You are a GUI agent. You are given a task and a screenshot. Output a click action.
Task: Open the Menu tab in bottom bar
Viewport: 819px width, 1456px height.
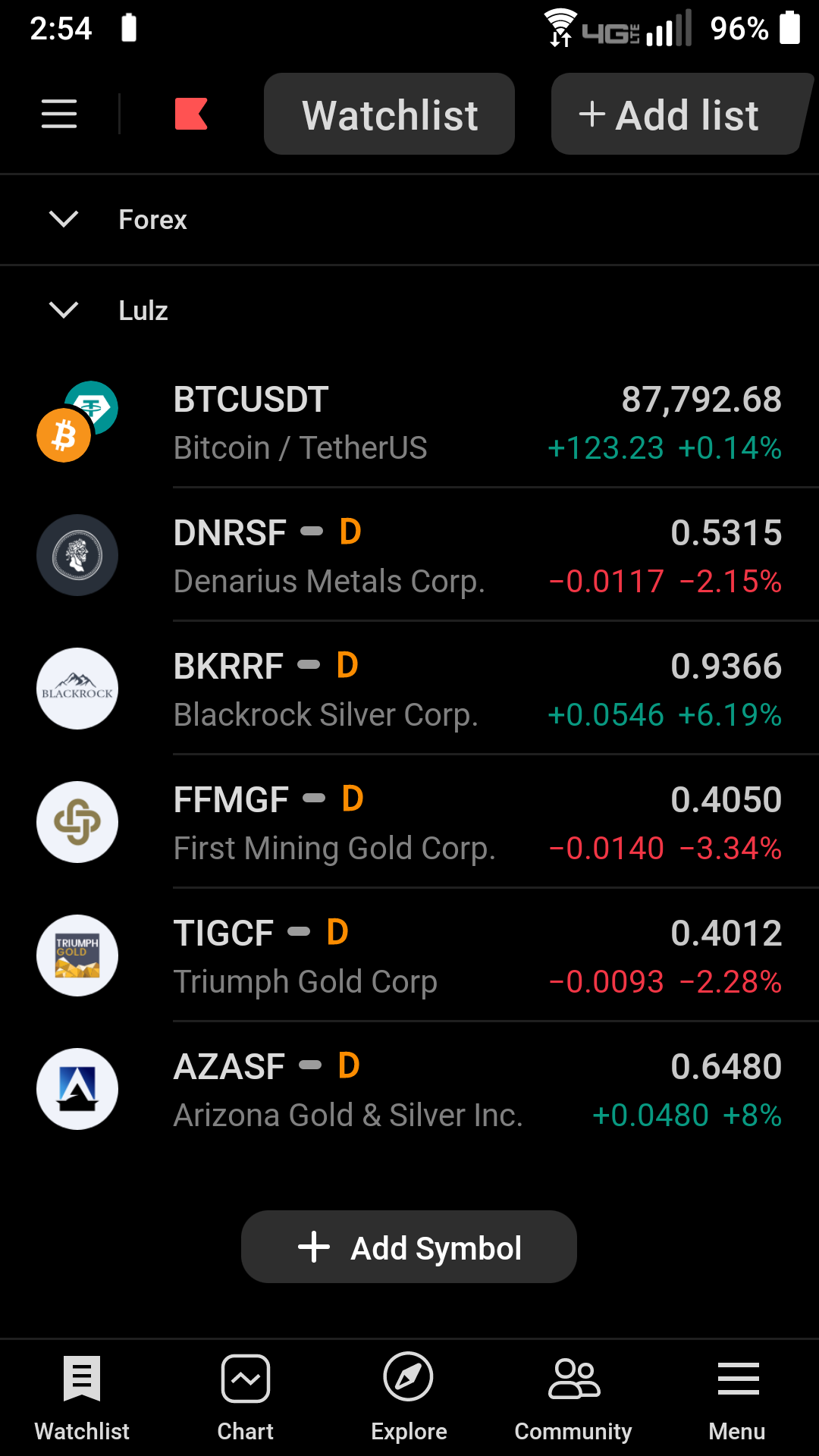[737, 1397]
